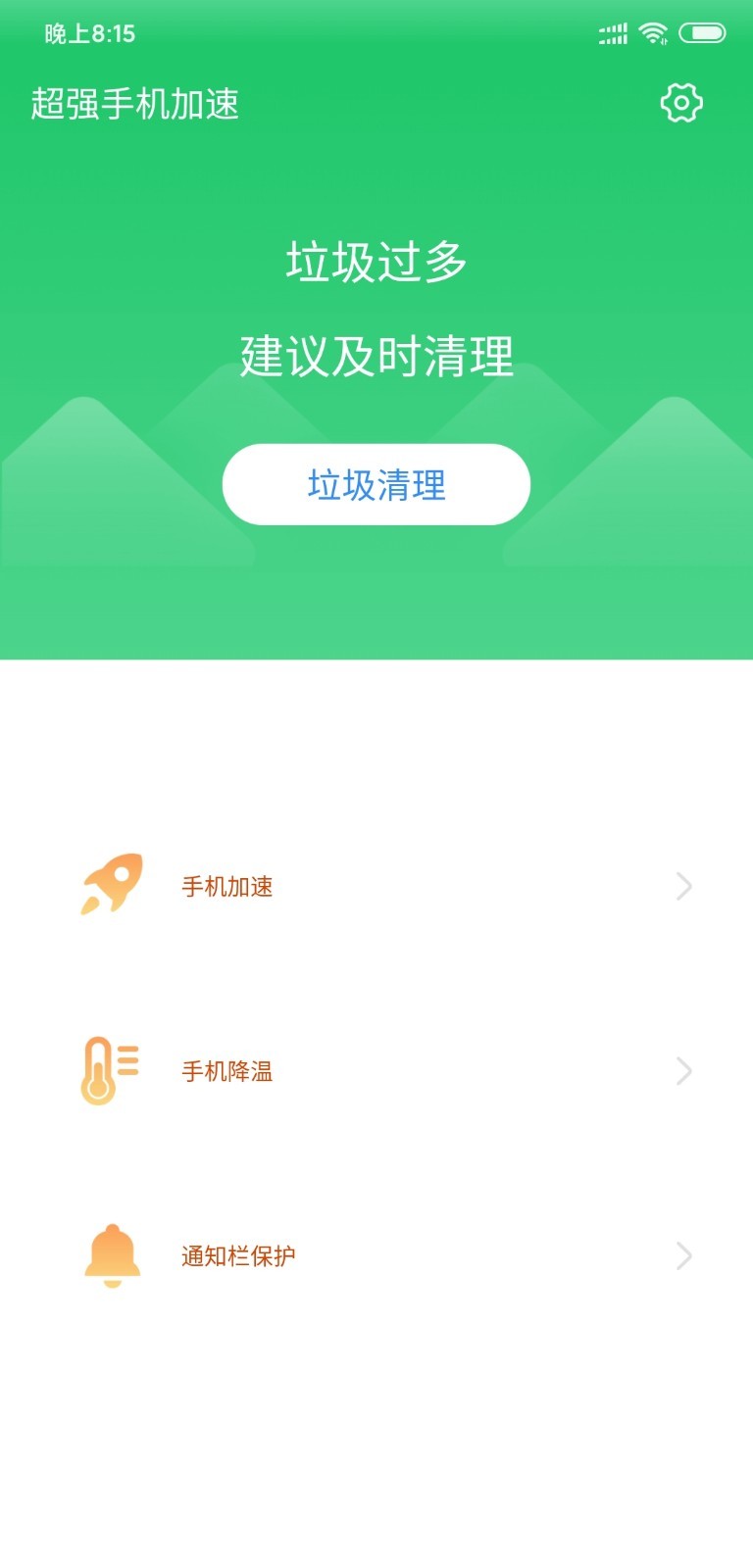Screen dimensions: 753x1568
Task: Click the 垃圾过多 warning text
Action: coord(376,260)
